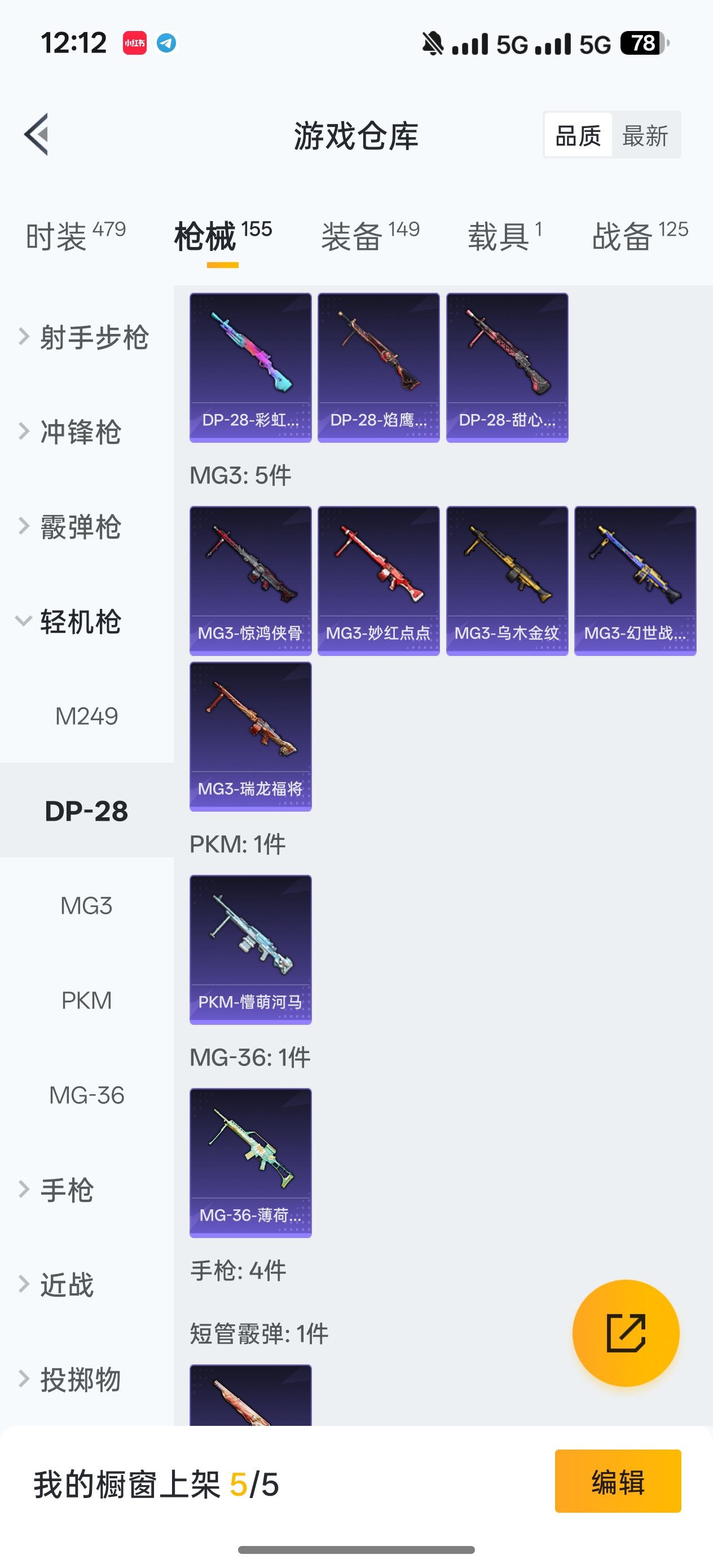713x1568 pixels.
Task: Go back using the top-left arrow
Action: (37, 135)
